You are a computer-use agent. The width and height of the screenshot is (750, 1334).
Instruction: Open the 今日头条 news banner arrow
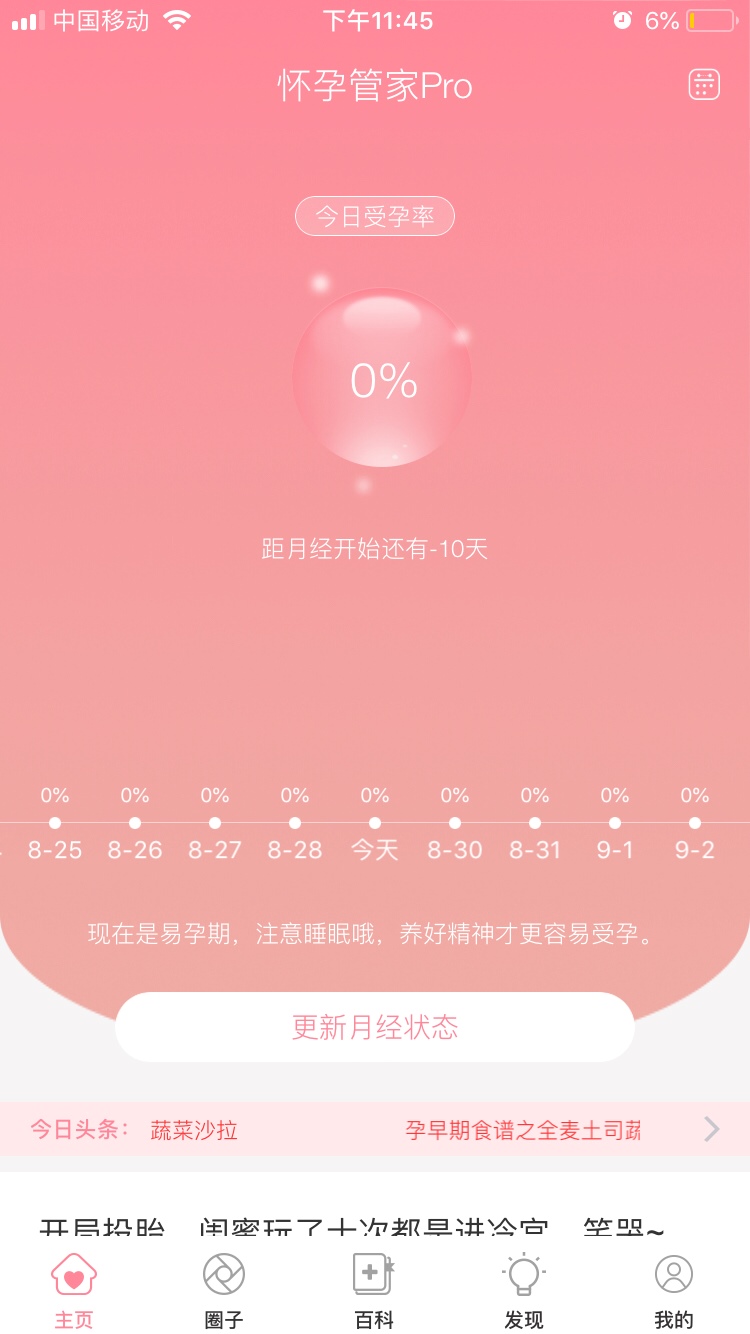(711, 1129)
